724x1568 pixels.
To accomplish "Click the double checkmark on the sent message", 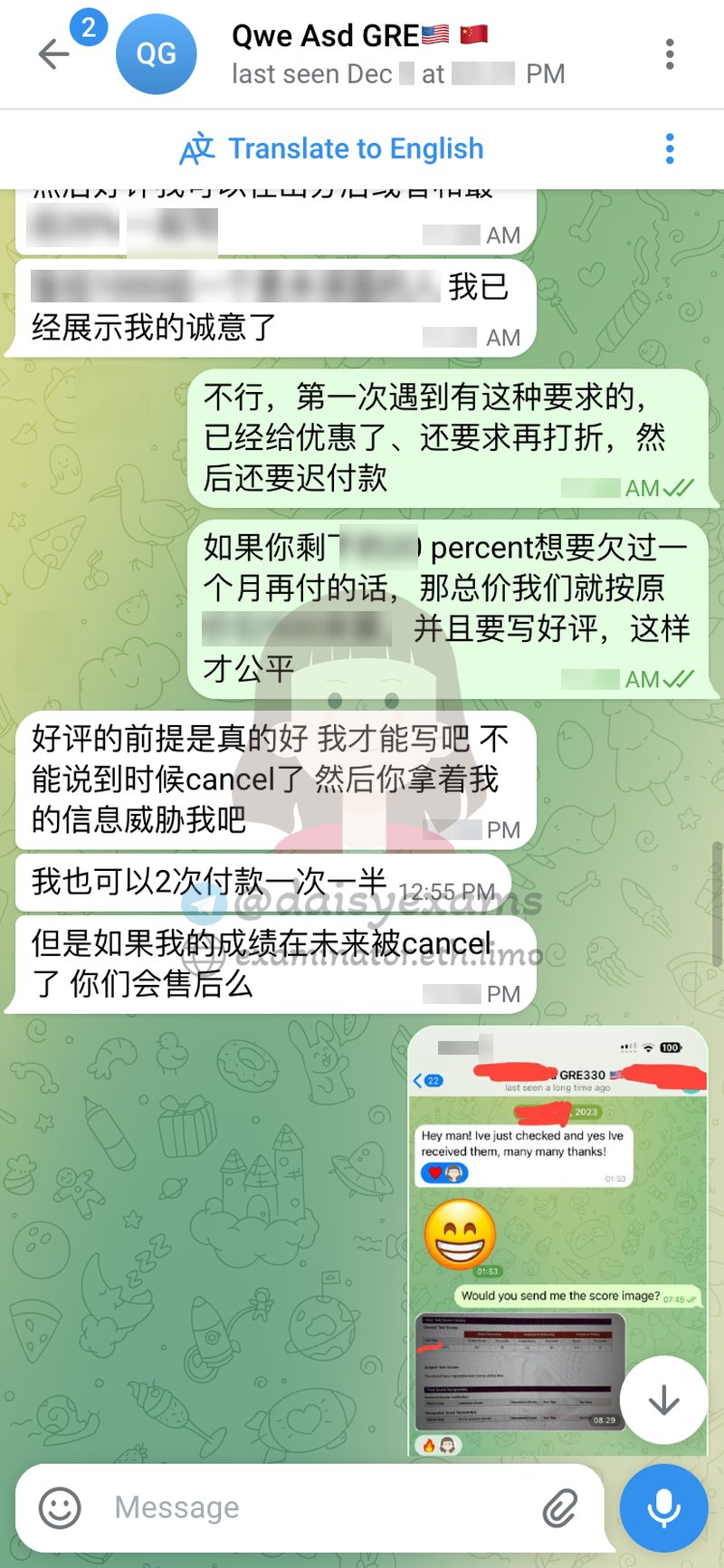I will point(677,679).
